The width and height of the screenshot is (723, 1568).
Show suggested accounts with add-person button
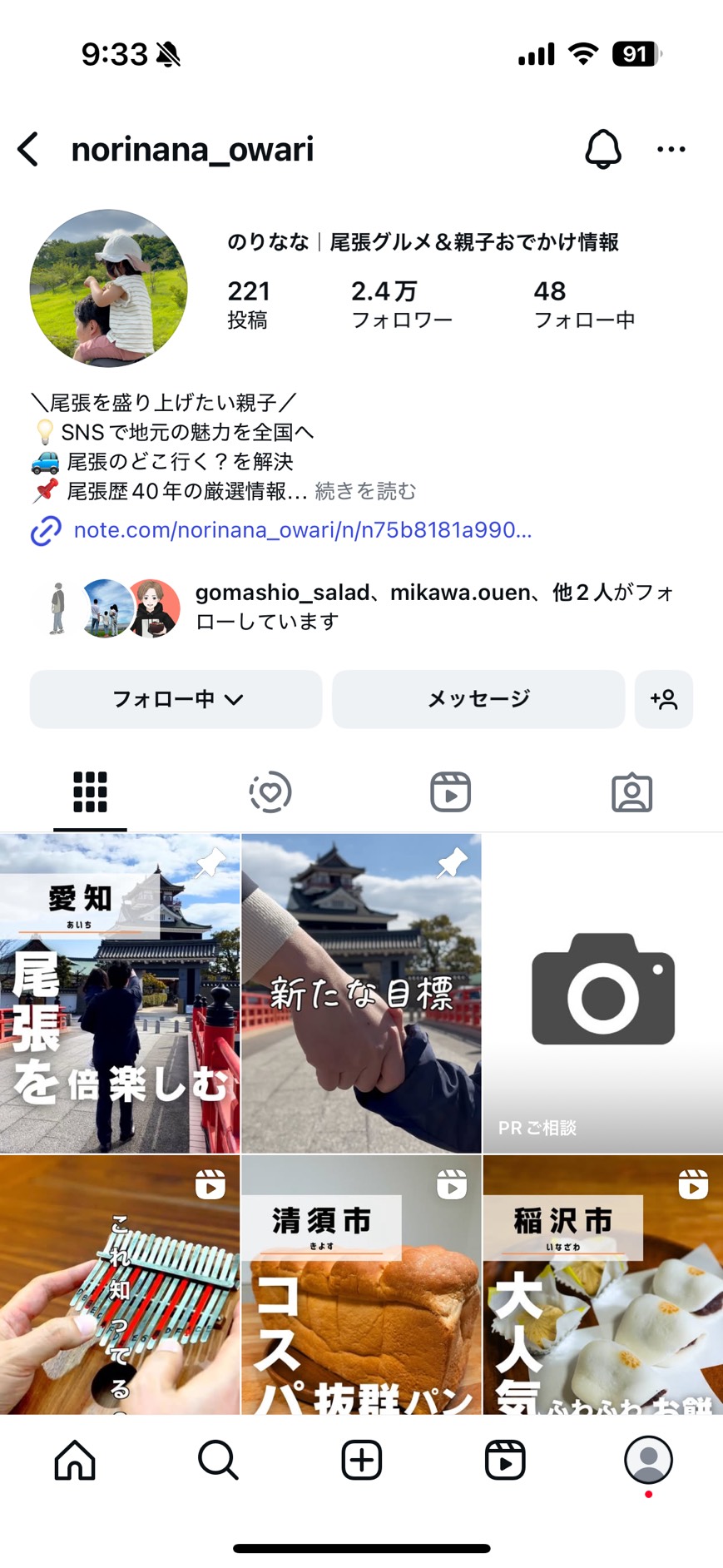click(x=664, y=699)
